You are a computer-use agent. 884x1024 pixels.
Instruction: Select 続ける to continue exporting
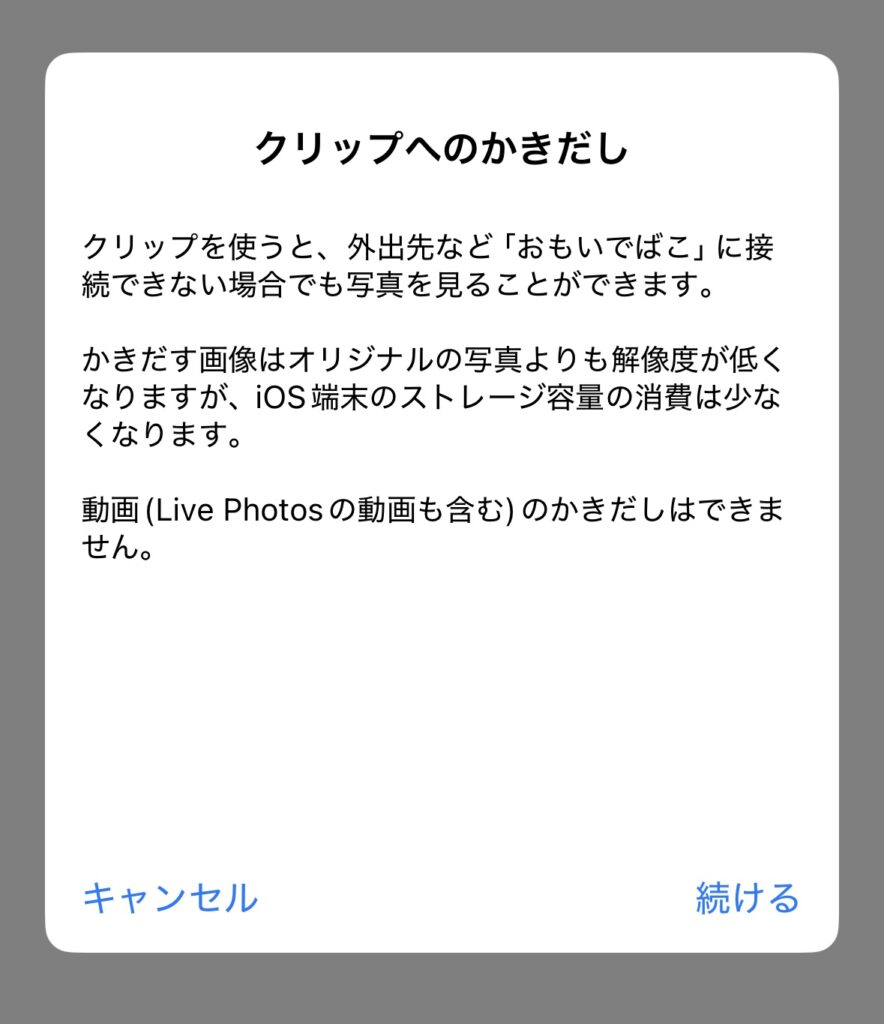(x=747, y=898)
